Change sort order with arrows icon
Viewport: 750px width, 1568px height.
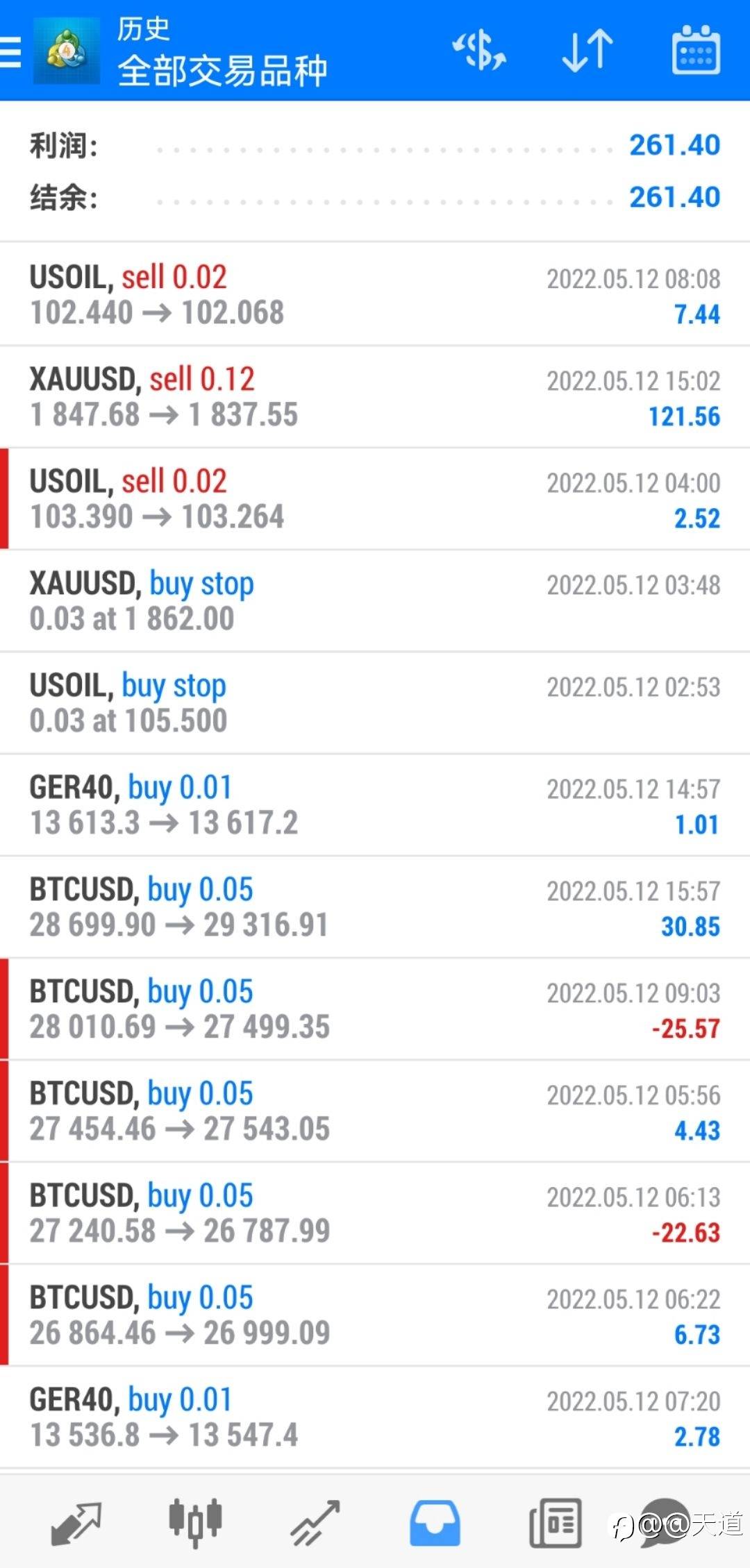point(587,51)
